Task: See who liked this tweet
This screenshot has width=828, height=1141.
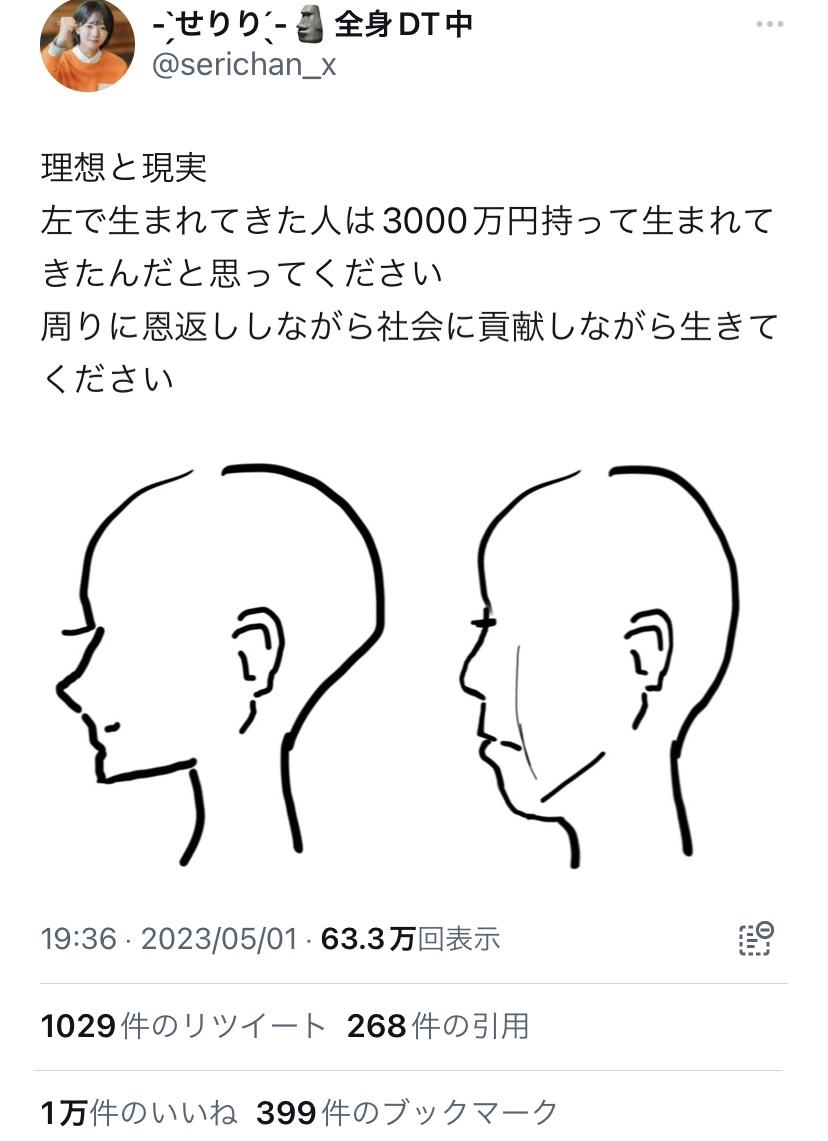Action: tap(139, 1112)
